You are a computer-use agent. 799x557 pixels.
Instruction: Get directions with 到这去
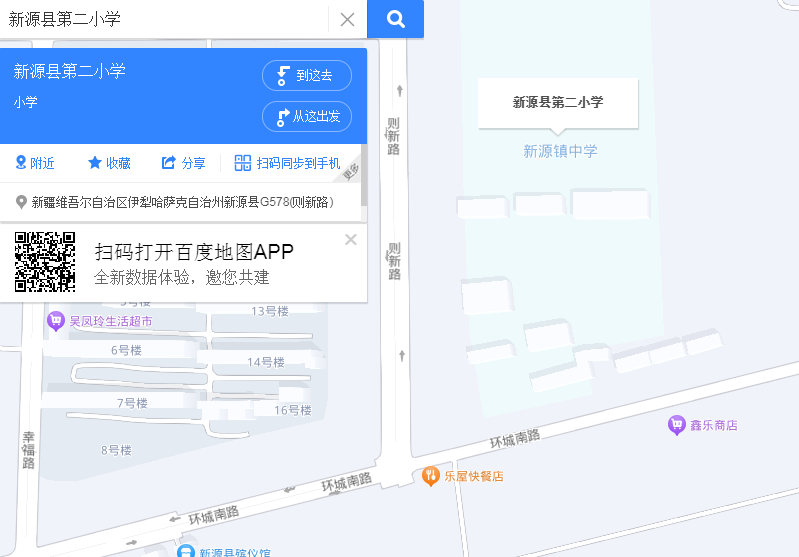(x=307, y=75)
